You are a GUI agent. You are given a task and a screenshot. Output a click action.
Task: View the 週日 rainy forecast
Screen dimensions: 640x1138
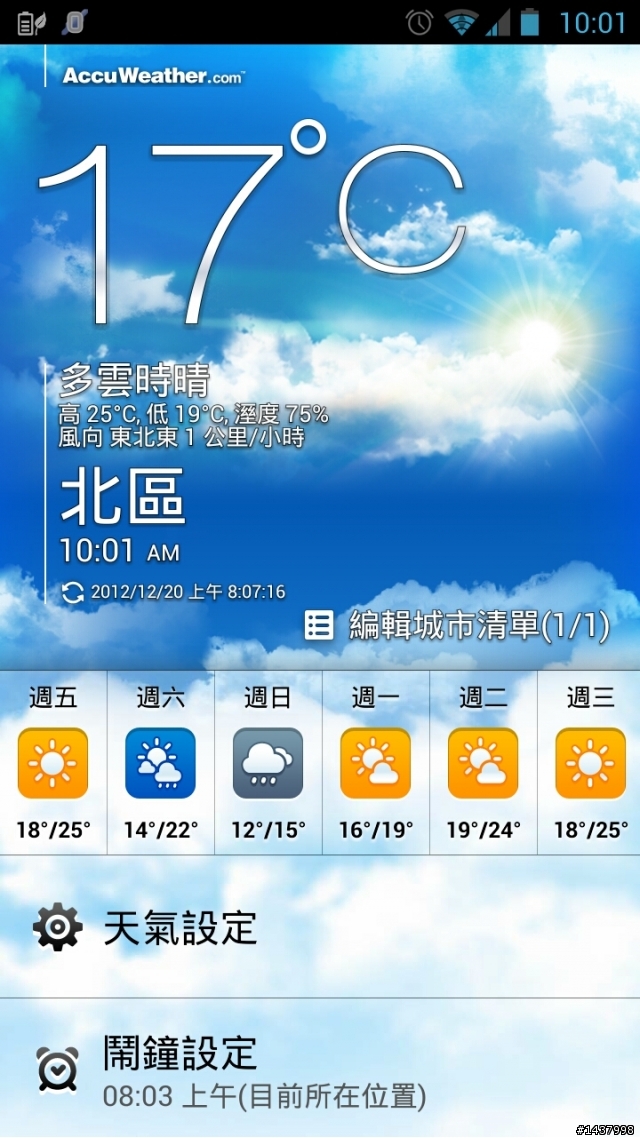tap(268, 762)
